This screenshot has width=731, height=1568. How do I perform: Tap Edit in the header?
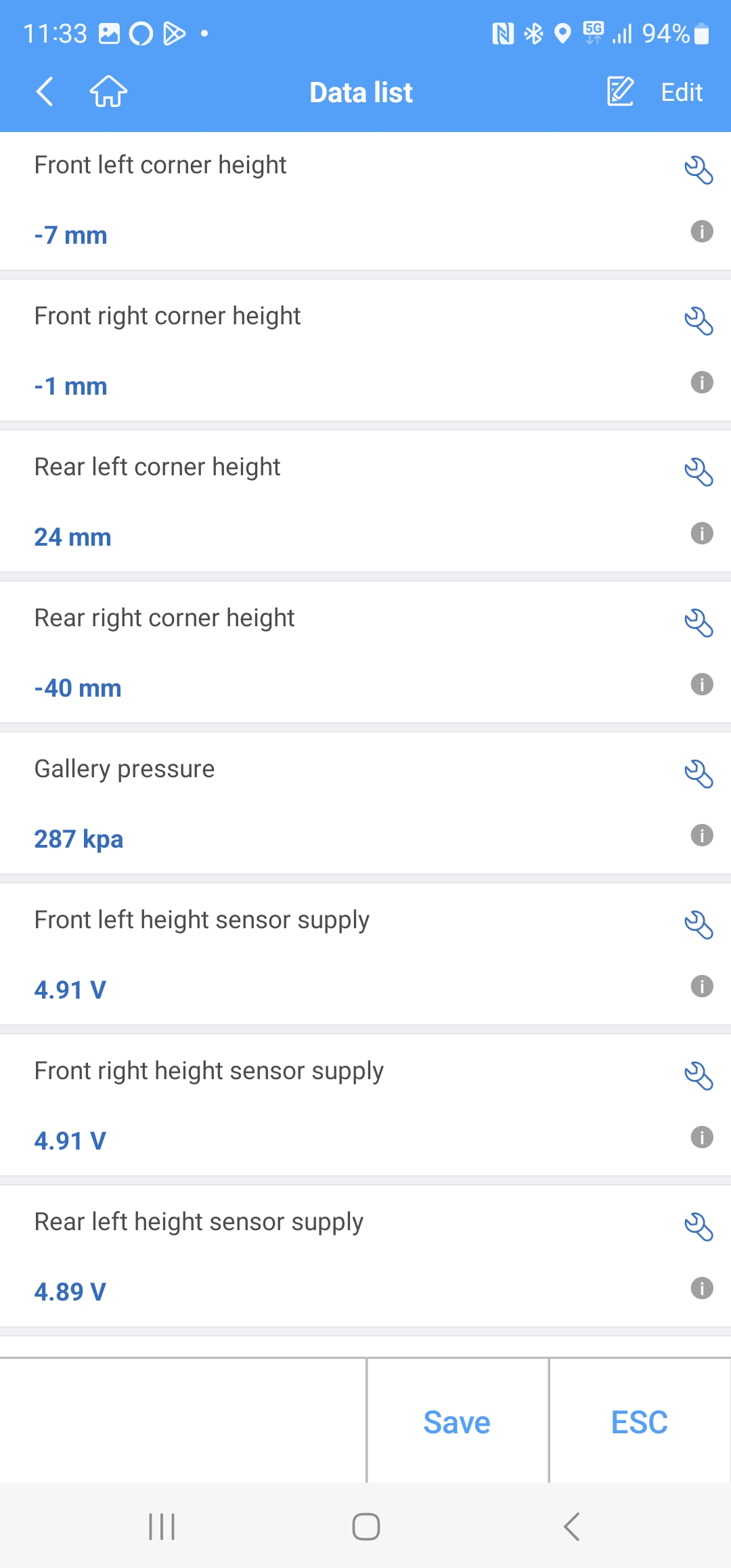[x=655, y=91]
